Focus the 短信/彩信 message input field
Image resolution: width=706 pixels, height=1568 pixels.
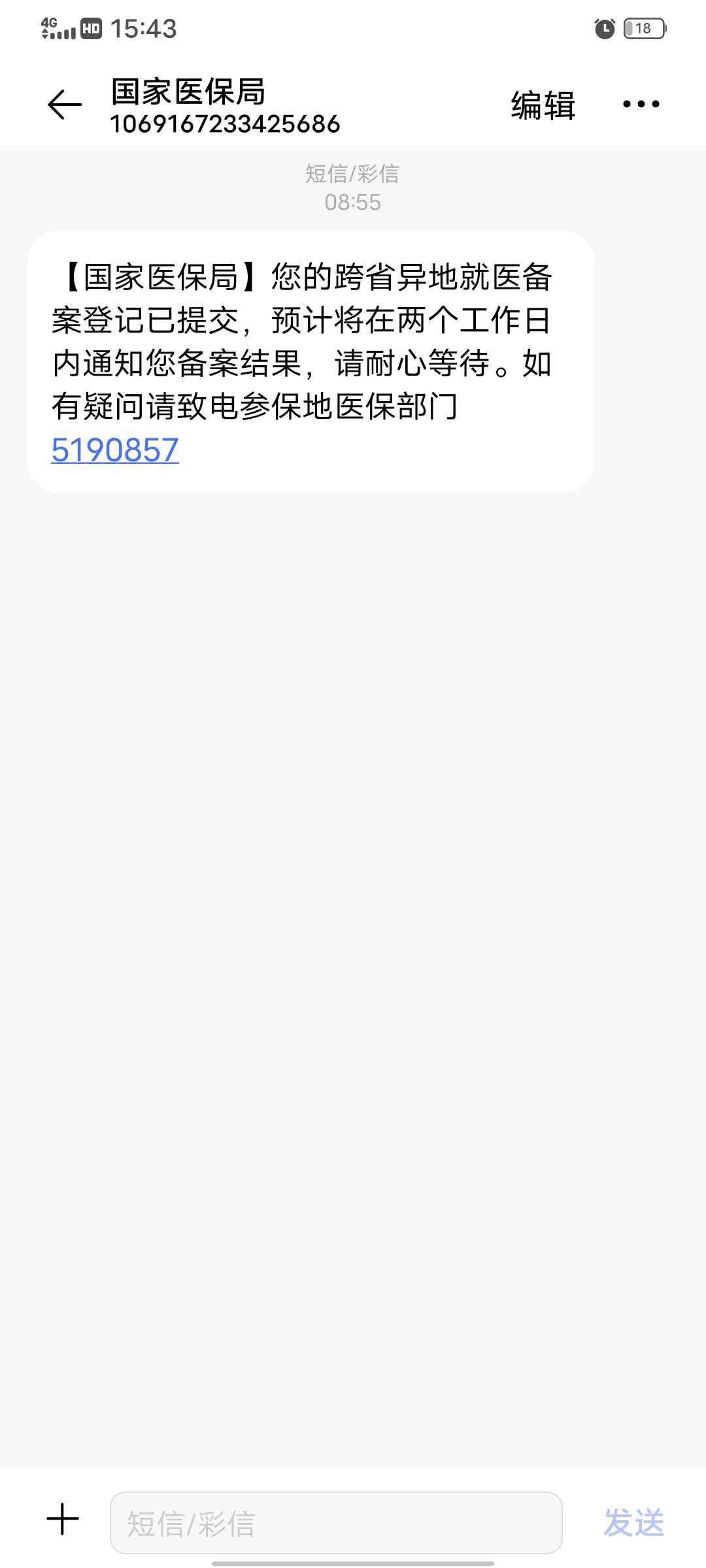point(336,1523)
